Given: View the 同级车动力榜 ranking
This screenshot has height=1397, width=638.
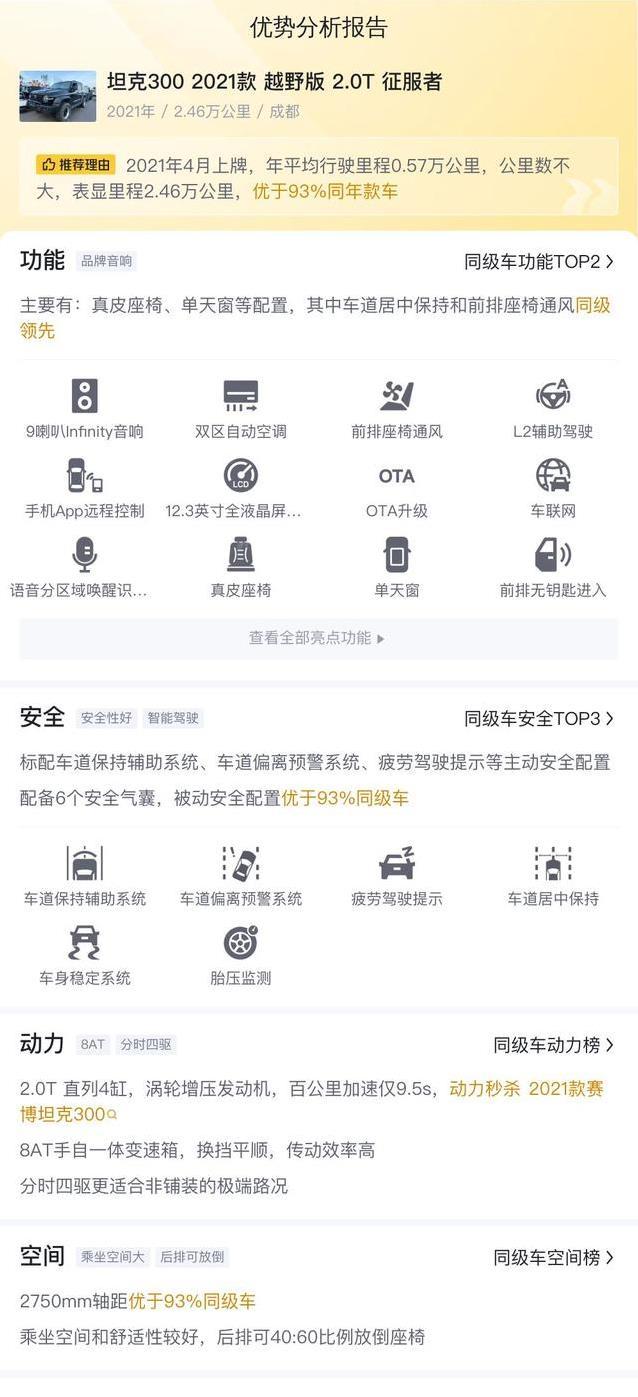Looking at the screenshot, I should (553, 1045).
